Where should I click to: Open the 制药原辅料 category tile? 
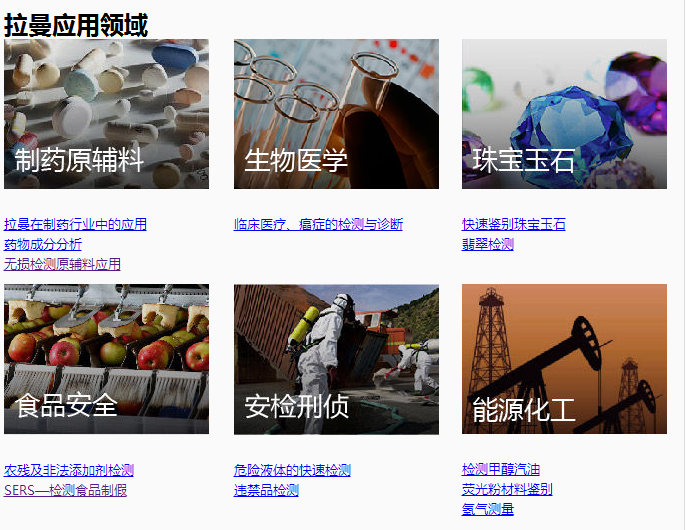click(106, 114)
